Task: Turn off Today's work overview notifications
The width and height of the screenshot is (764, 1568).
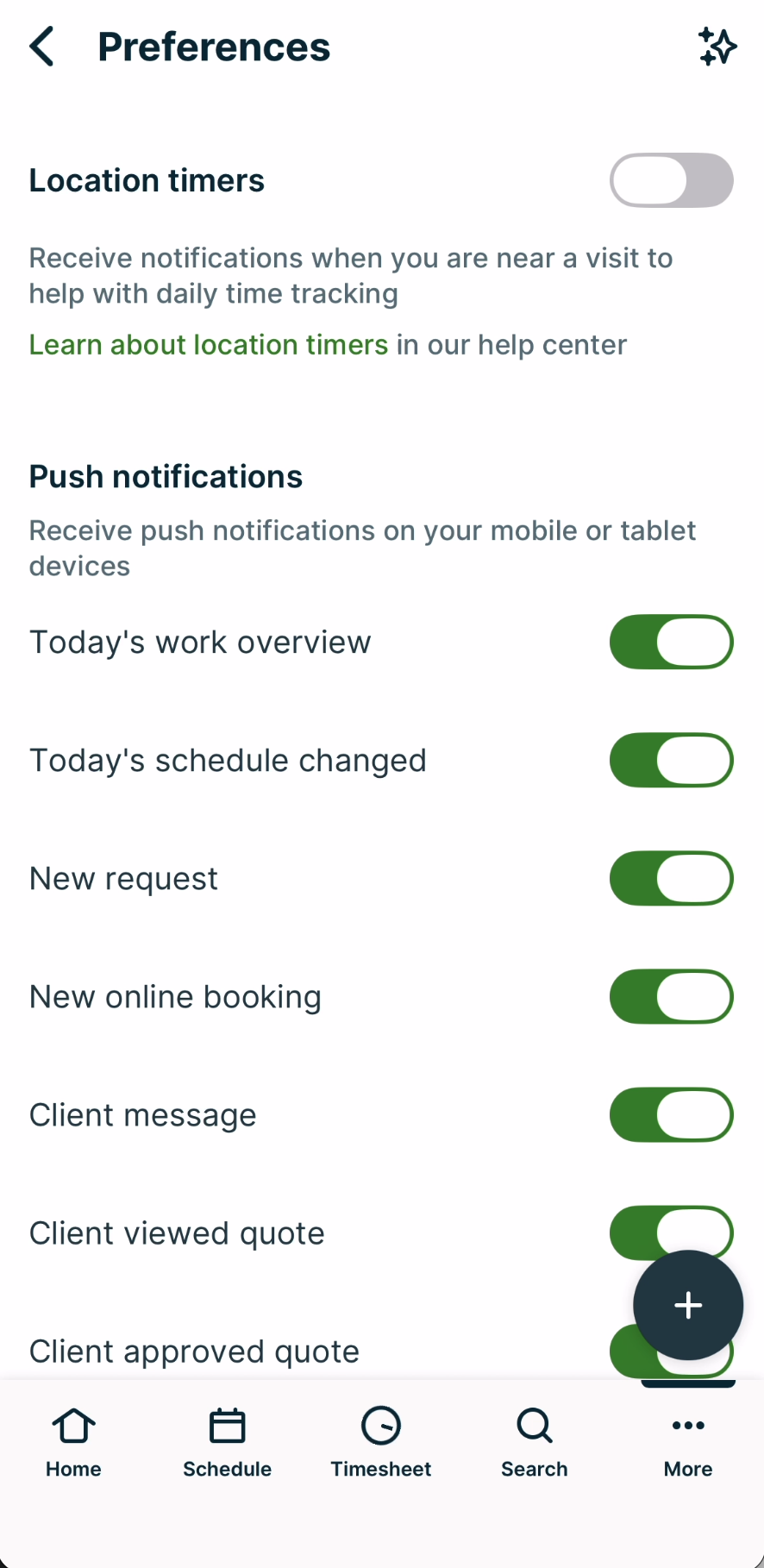Action: 671,642
